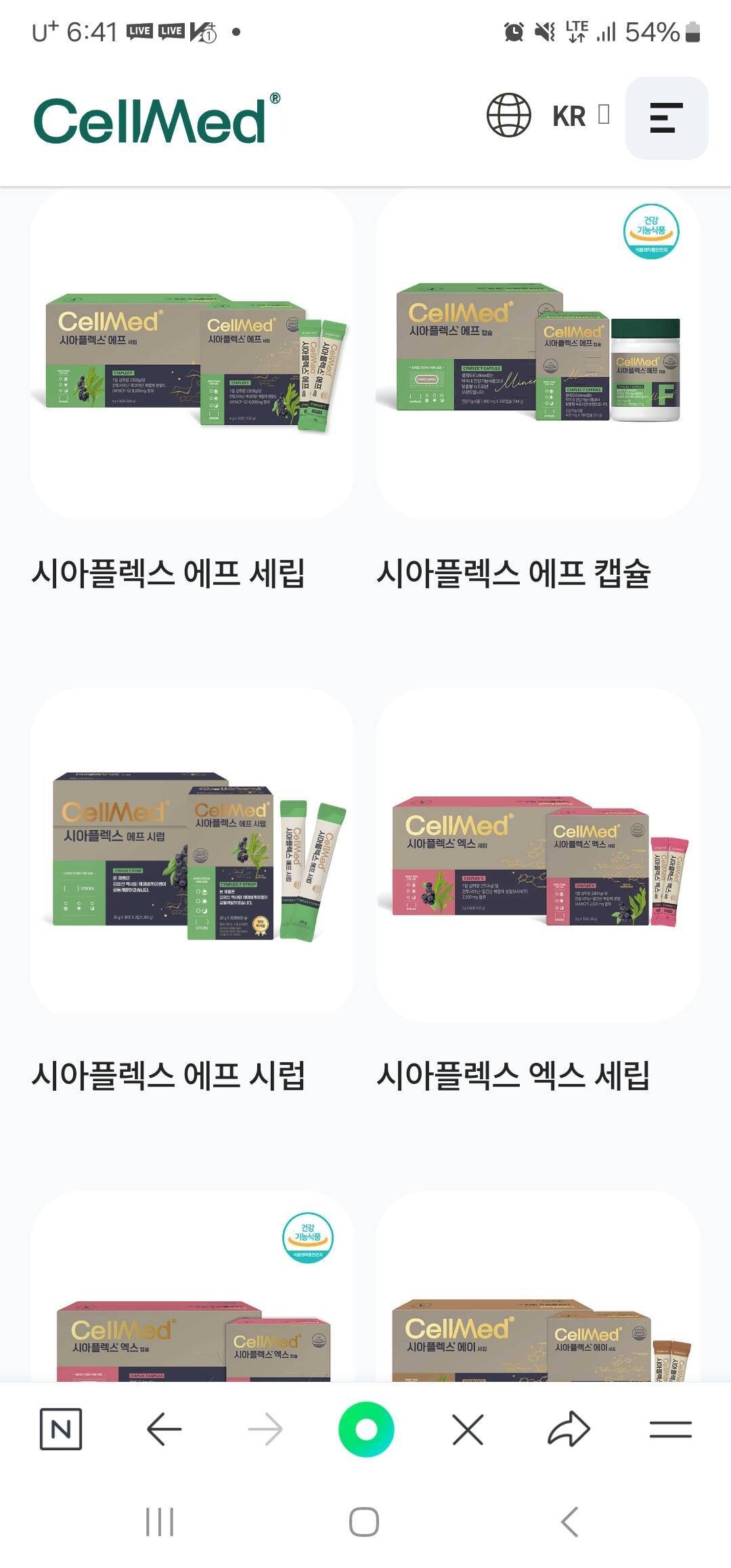This screenshot has width=731, height=1568.
Task: Tap the CellMed logo
Action: pyautogui.click(x=150, y=121)
